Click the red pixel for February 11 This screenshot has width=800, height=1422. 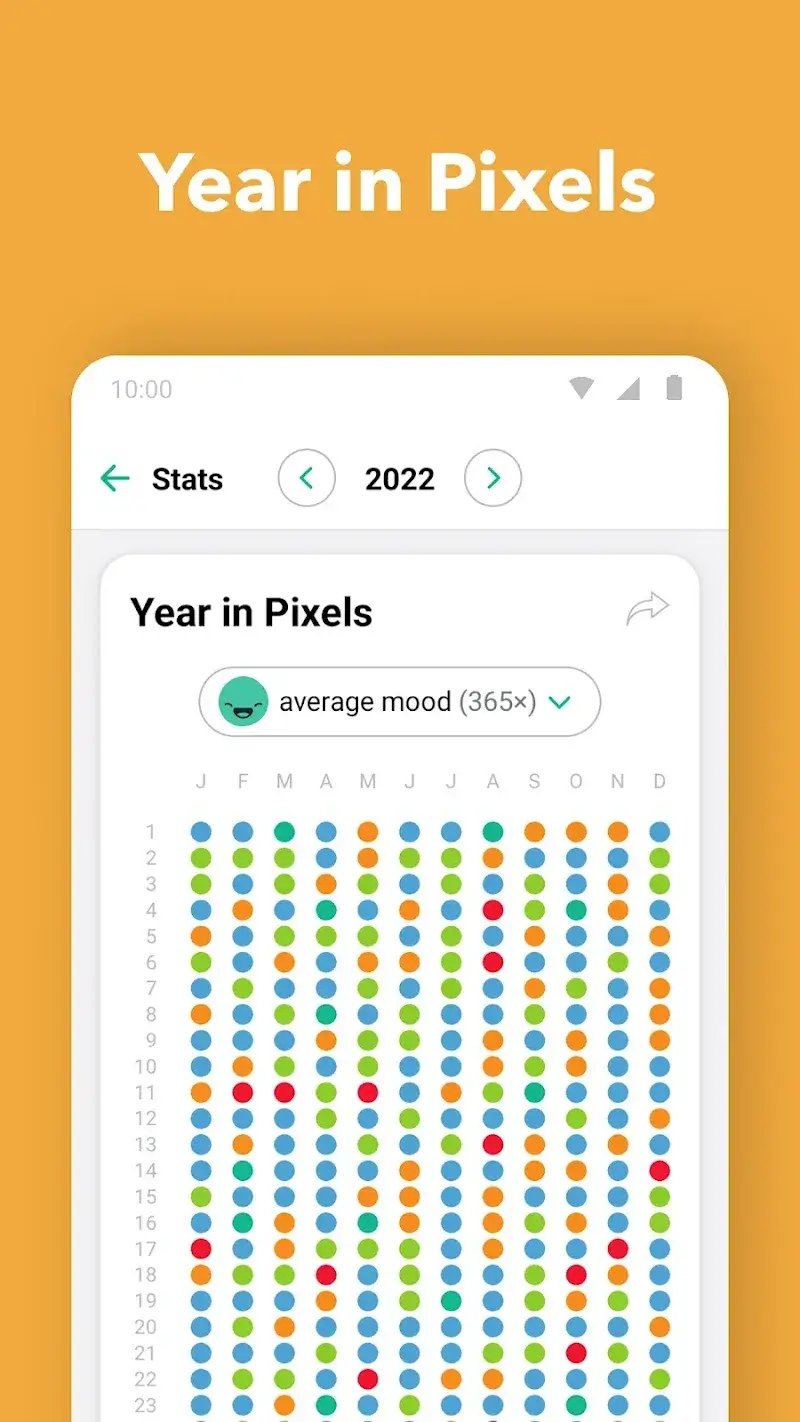point(242,1093)
